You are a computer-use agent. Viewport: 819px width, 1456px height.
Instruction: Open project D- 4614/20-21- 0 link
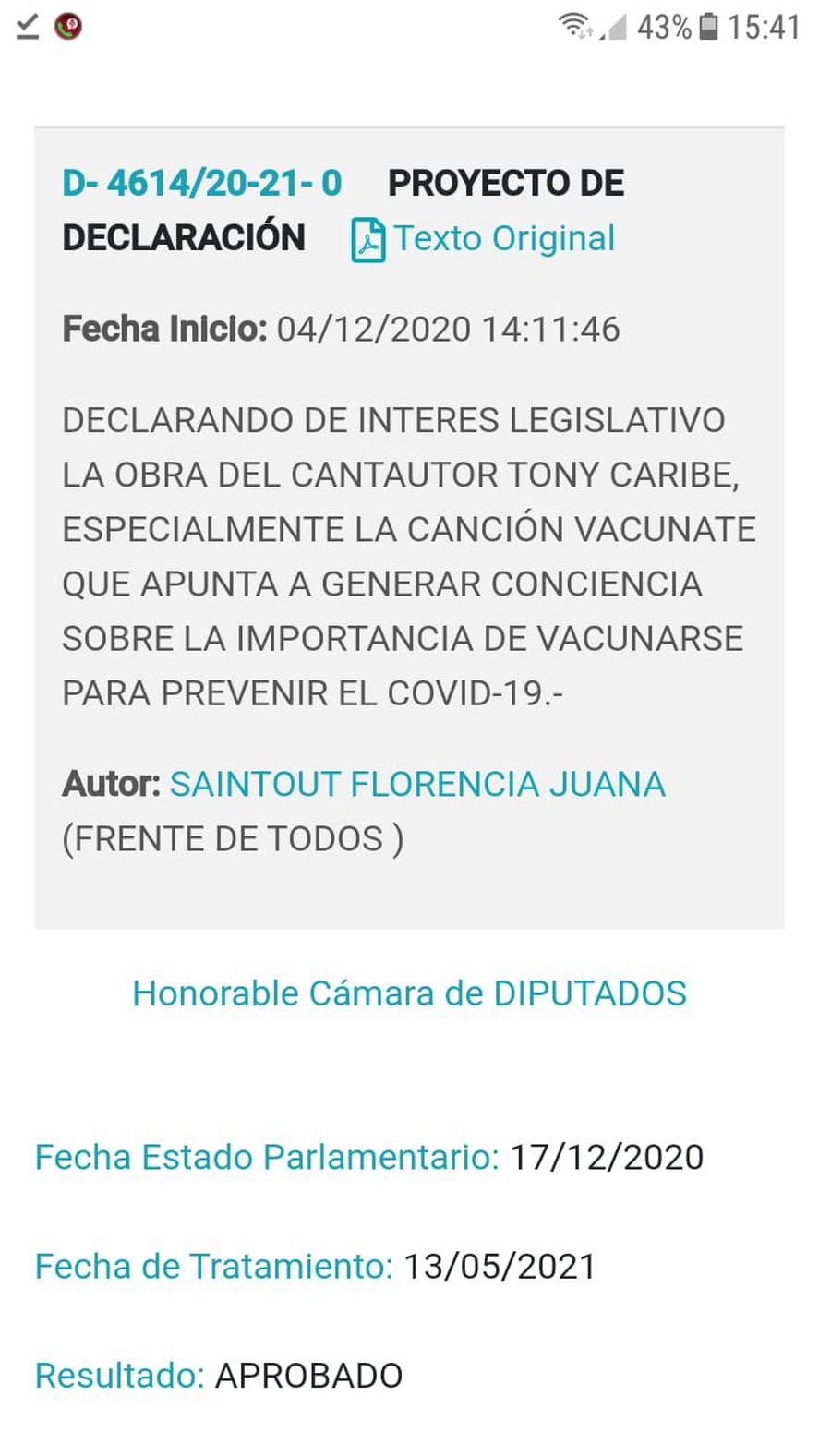201,183
